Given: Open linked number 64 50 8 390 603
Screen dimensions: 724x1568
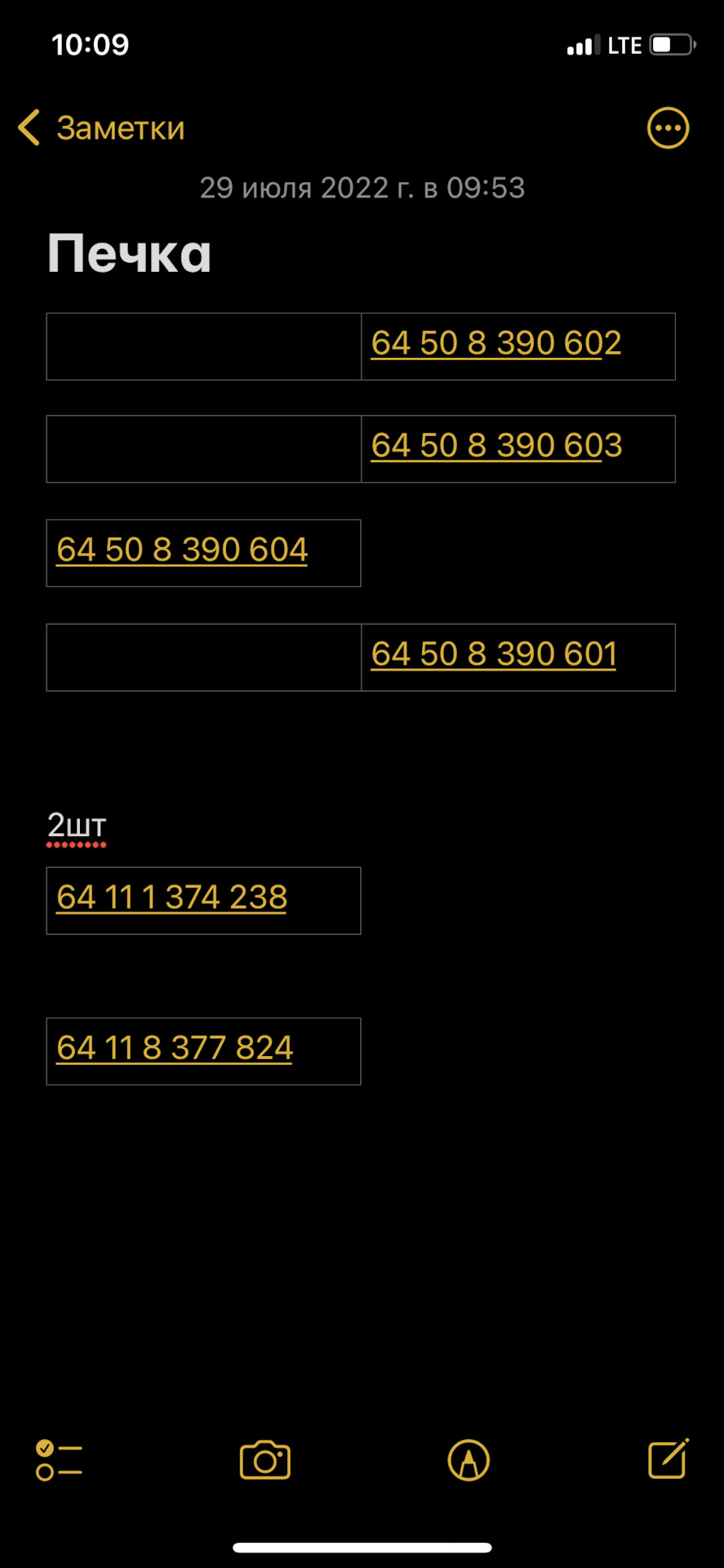Looking at the screenshot, I should coord(496,446).
